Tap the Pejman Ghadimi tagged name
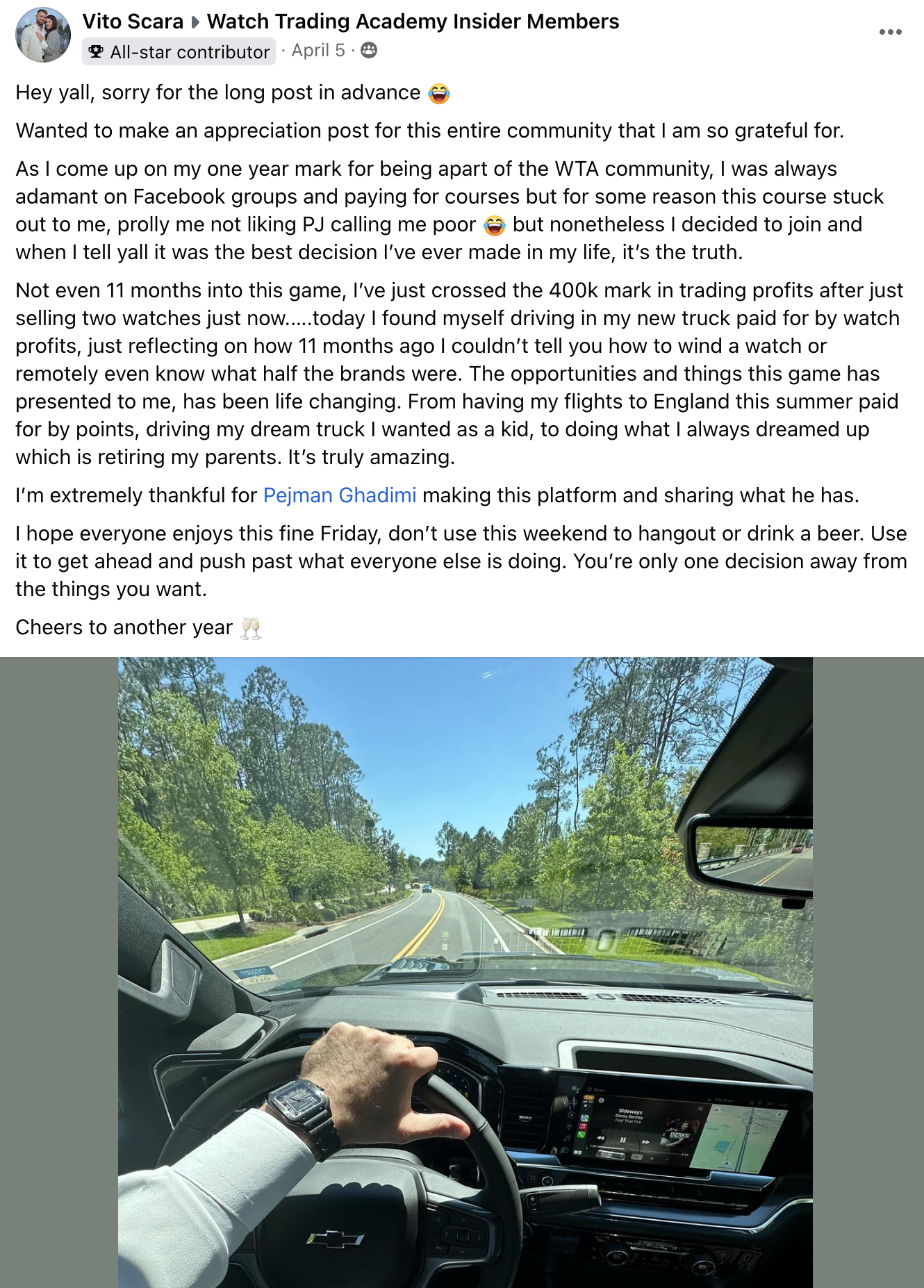 coord(340,495)
